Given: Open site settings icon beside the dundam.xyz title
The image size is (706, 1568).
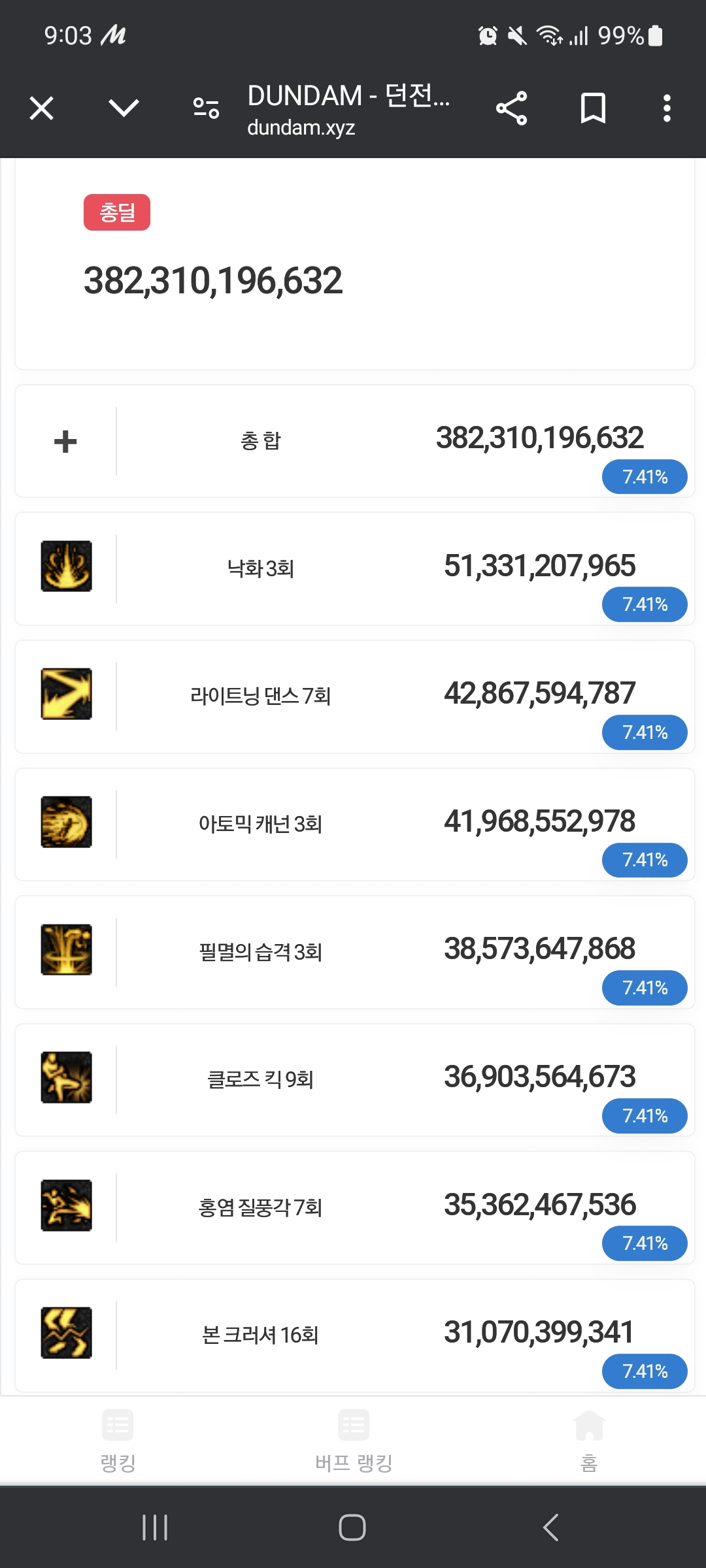Looking at the screenshot, I should [x=206, y=108].
